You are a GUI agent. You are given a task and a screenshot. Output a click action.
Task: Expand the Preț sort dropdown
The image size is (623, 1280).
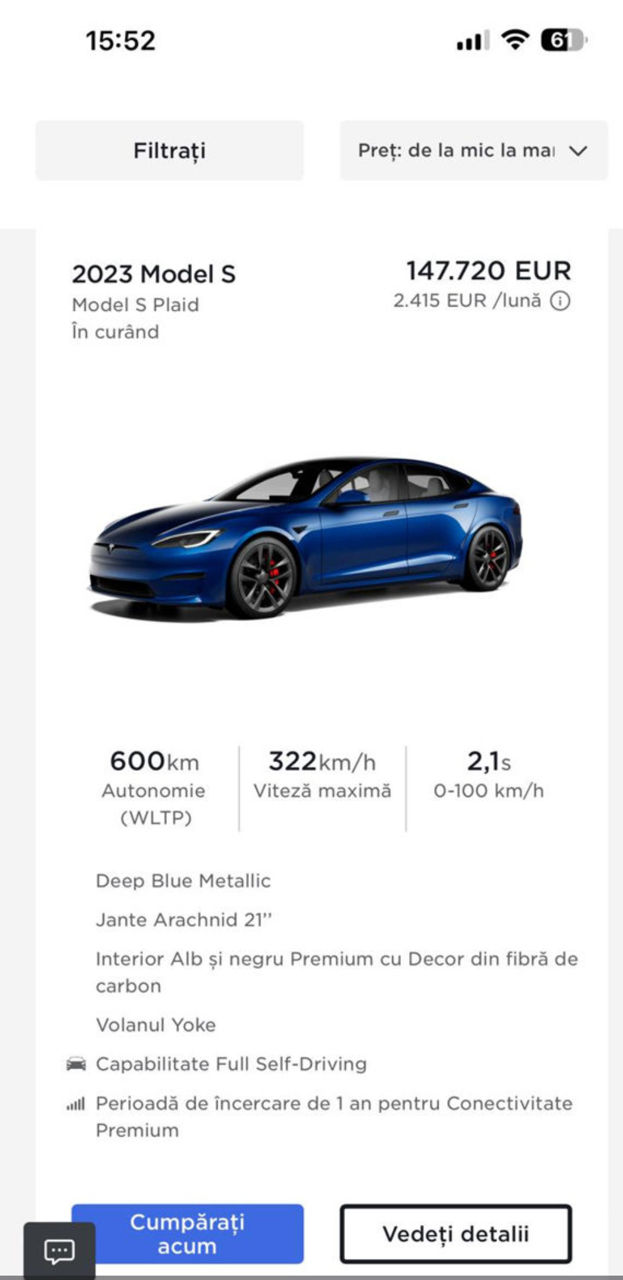(x=473, y=151)
